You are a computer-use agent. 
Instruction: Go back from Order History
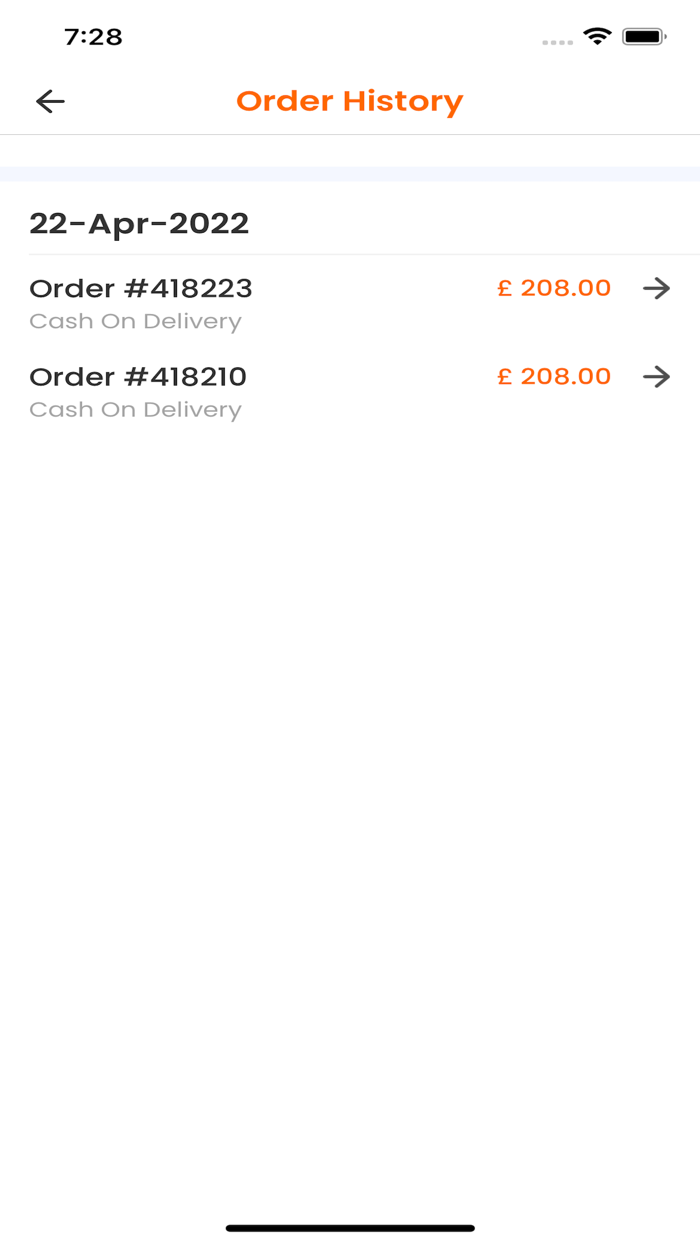[x=50, y=101]
